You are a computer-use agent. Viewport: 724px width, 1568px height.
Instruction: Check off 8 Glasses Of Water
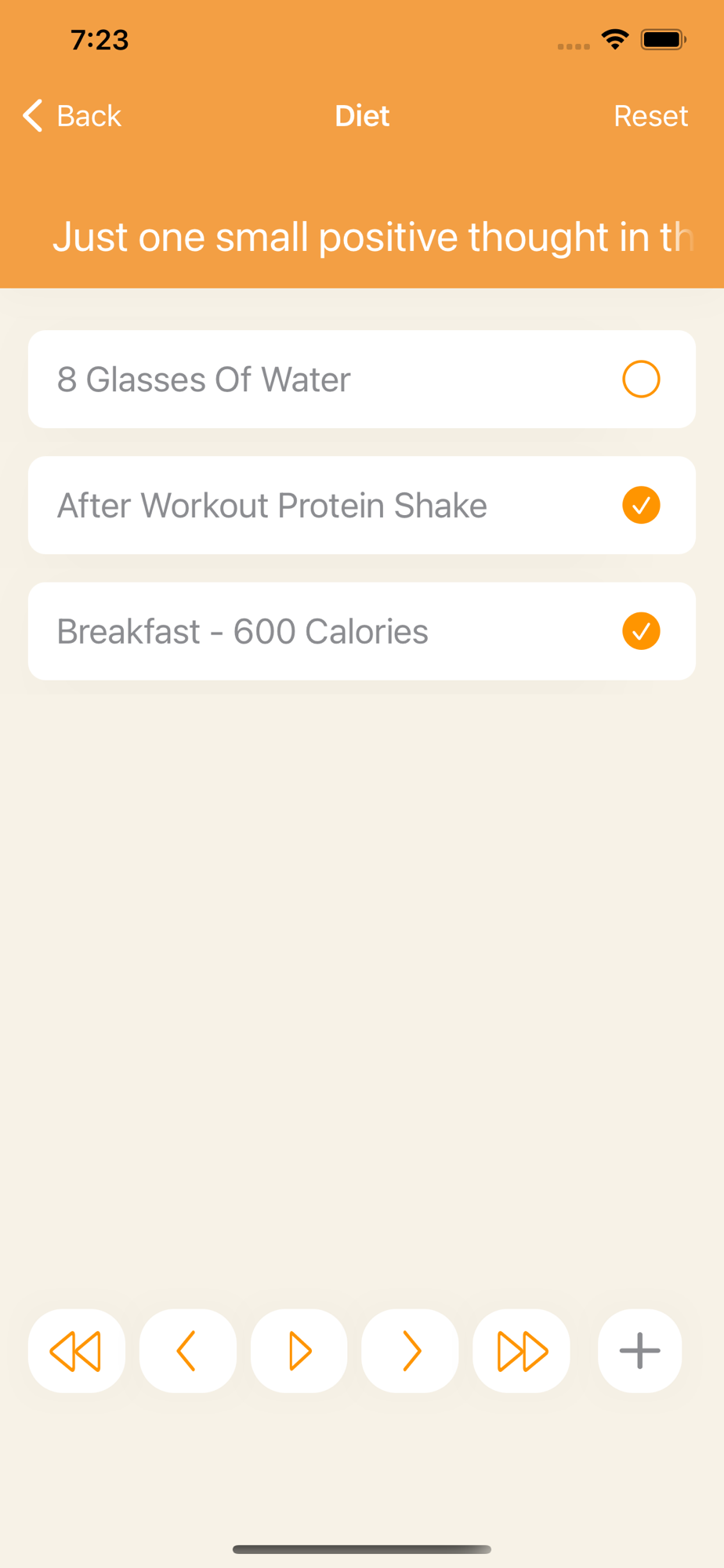(640, 379)
